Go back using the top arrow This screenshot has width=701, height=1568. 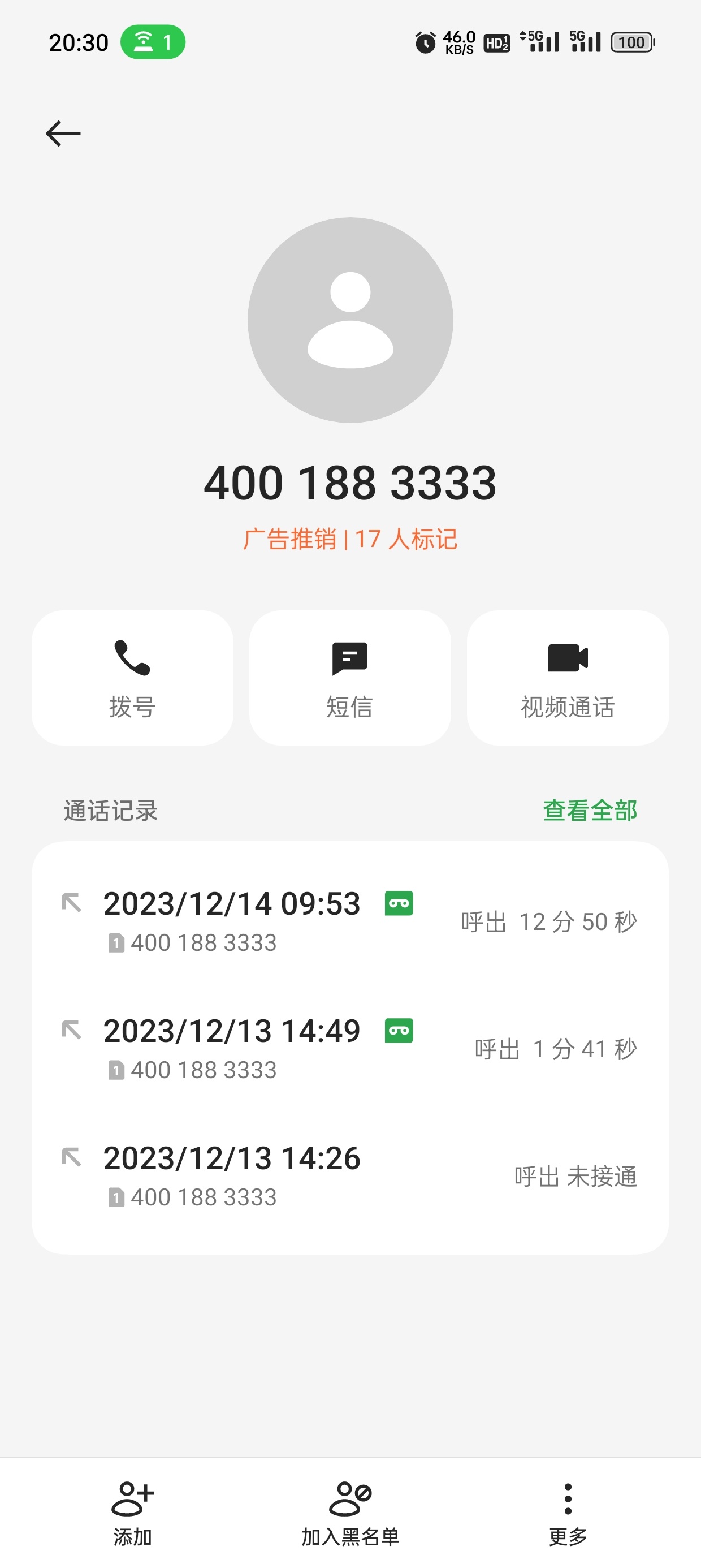63,133
